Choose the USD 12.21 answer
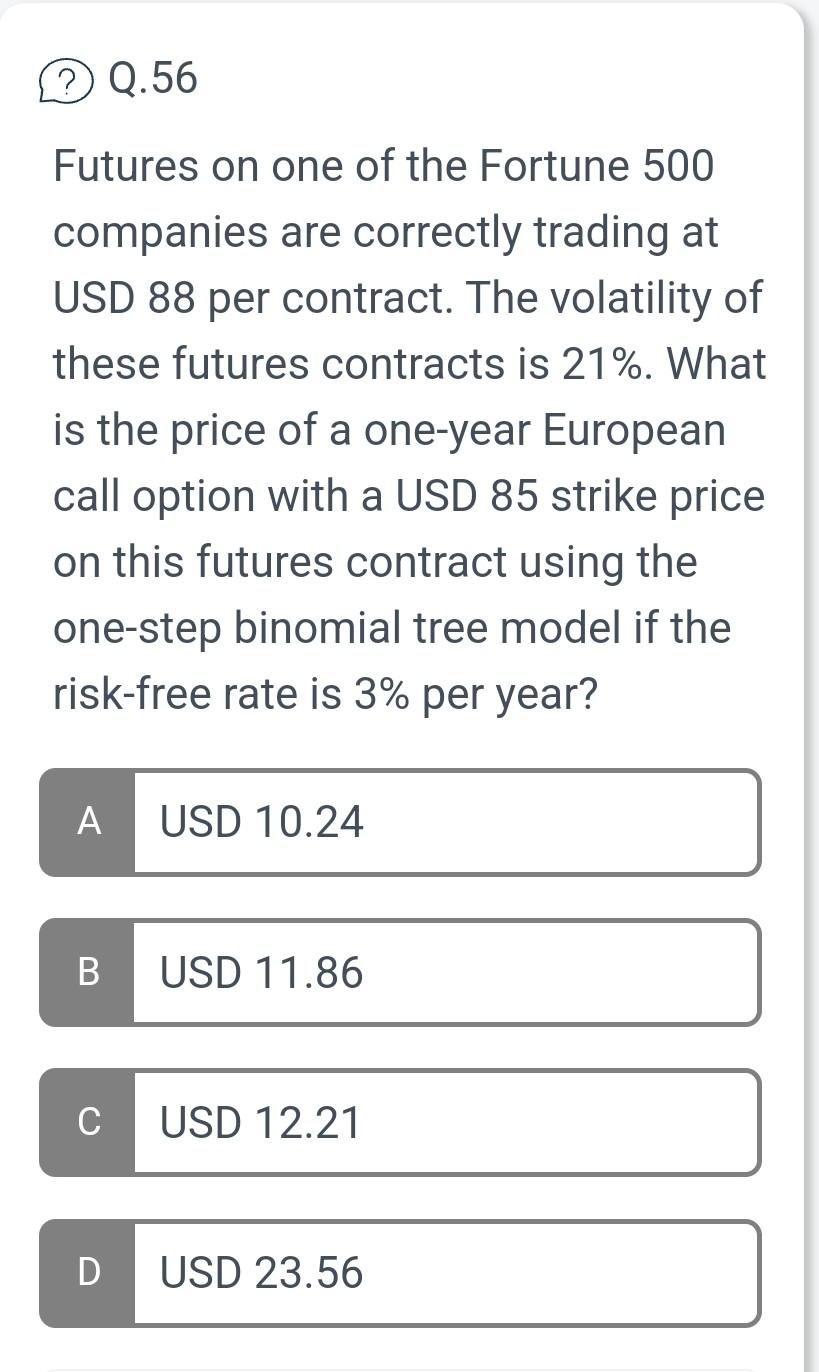Image resolution: width=819 pixels, height=1372 pixels. tap(260, 1122)
